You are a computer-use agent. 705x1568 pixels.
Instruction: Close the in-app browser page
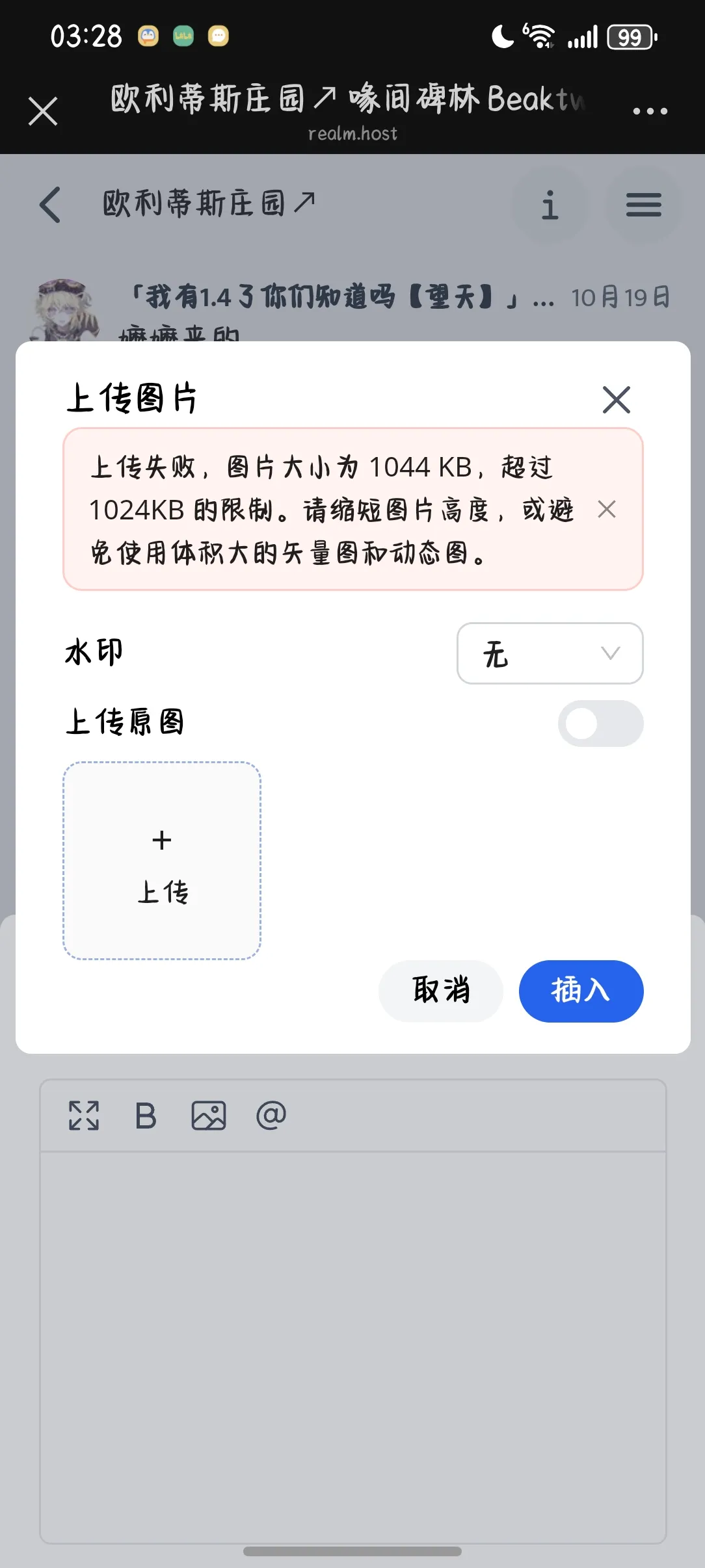[x=43, y=111]
